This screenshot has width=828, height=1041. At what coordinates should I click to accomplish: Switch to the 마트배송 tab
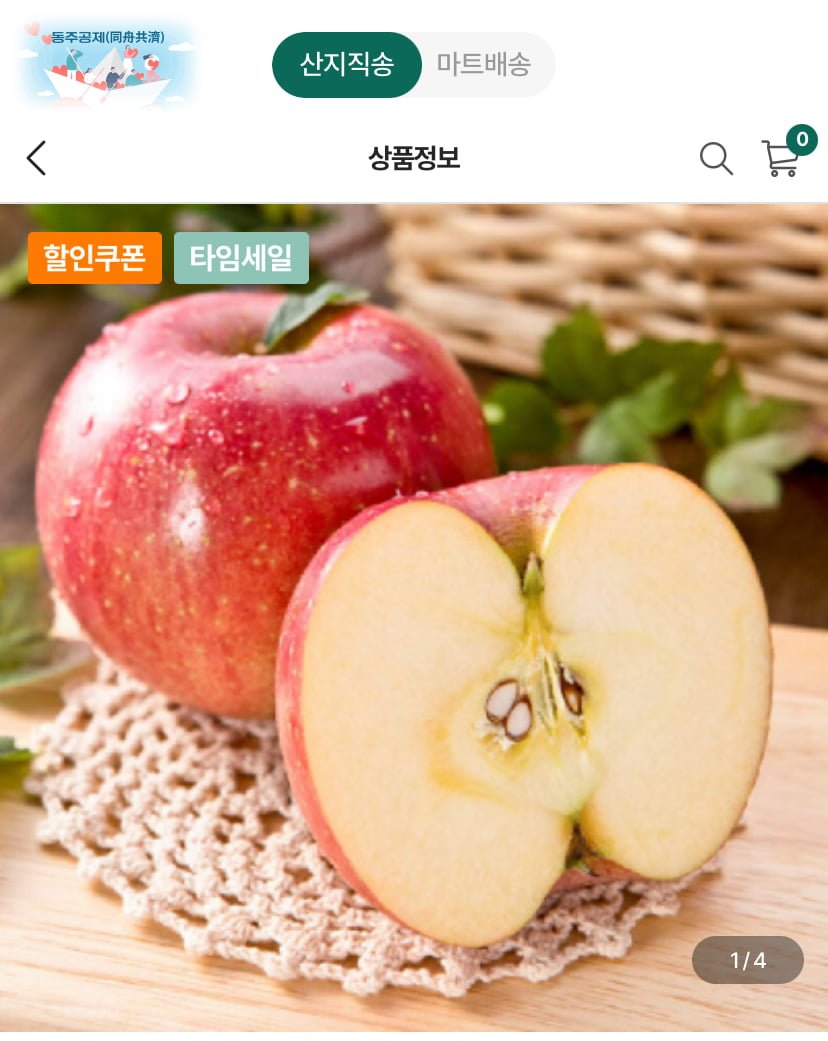pos(483,65)
